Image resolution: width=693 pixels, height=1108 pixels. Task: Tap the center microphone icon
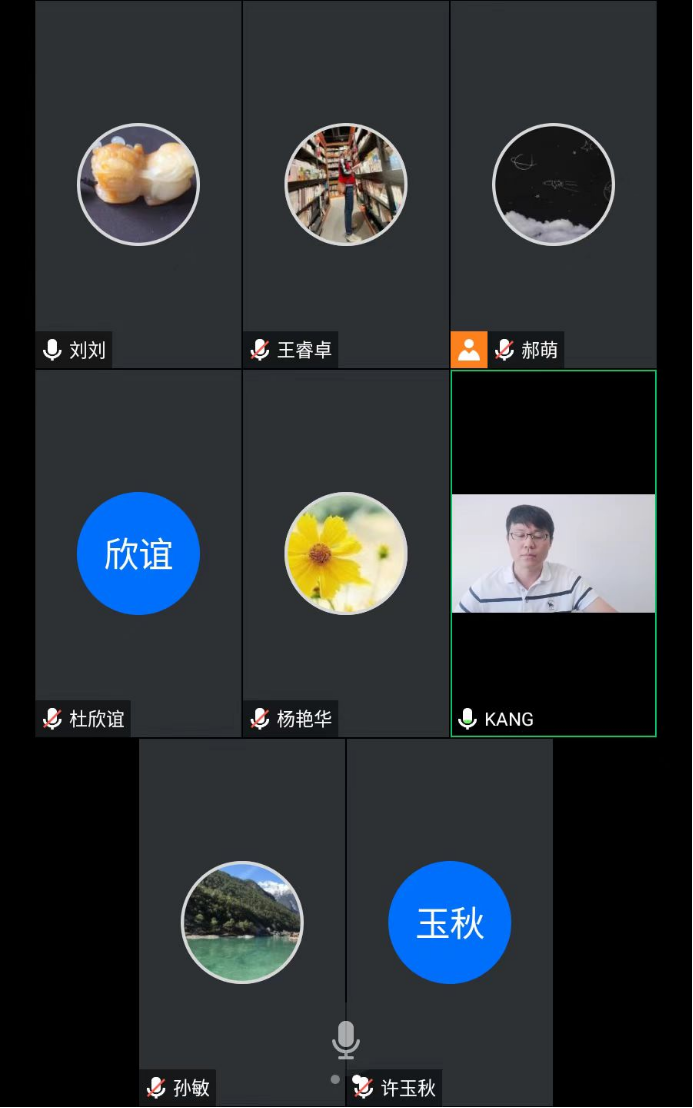tap(346, 1040)
